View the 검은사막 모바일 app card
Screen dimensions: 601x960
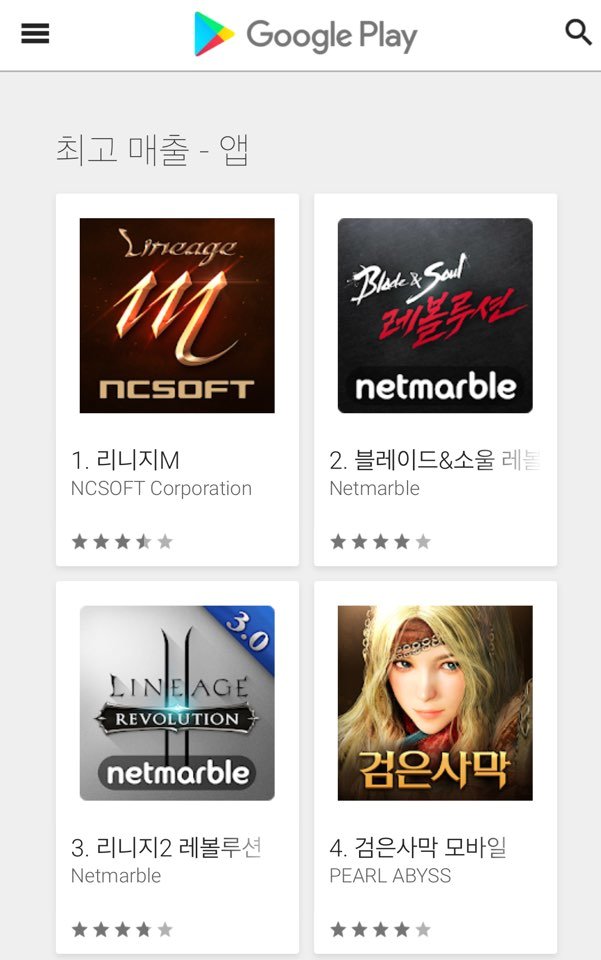(435, 765)
